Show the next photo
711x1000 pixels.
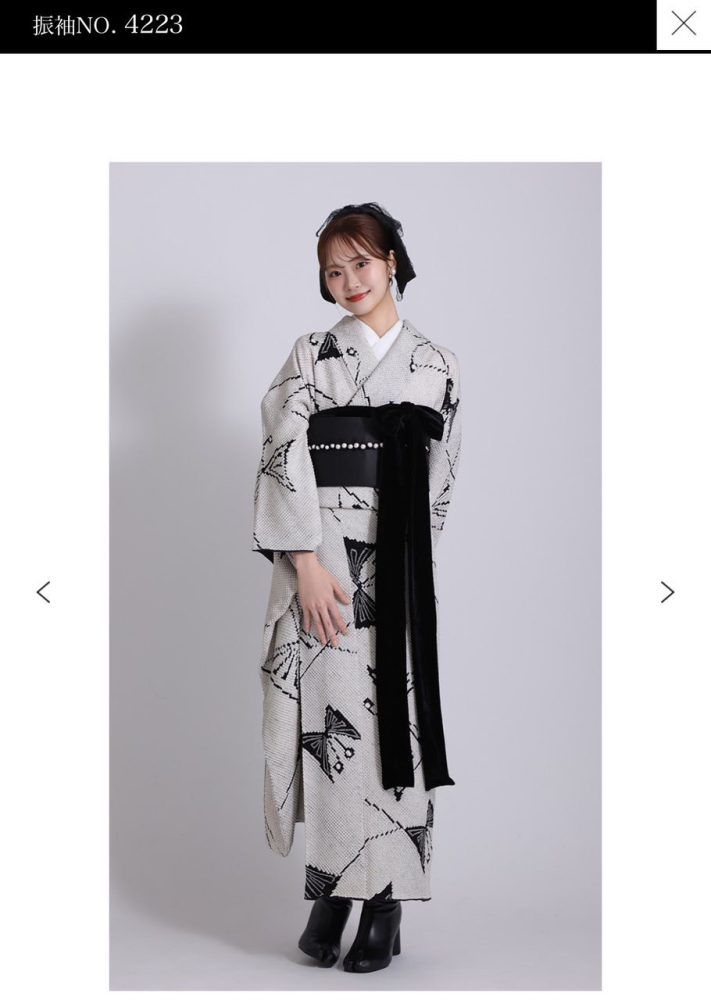667,592
